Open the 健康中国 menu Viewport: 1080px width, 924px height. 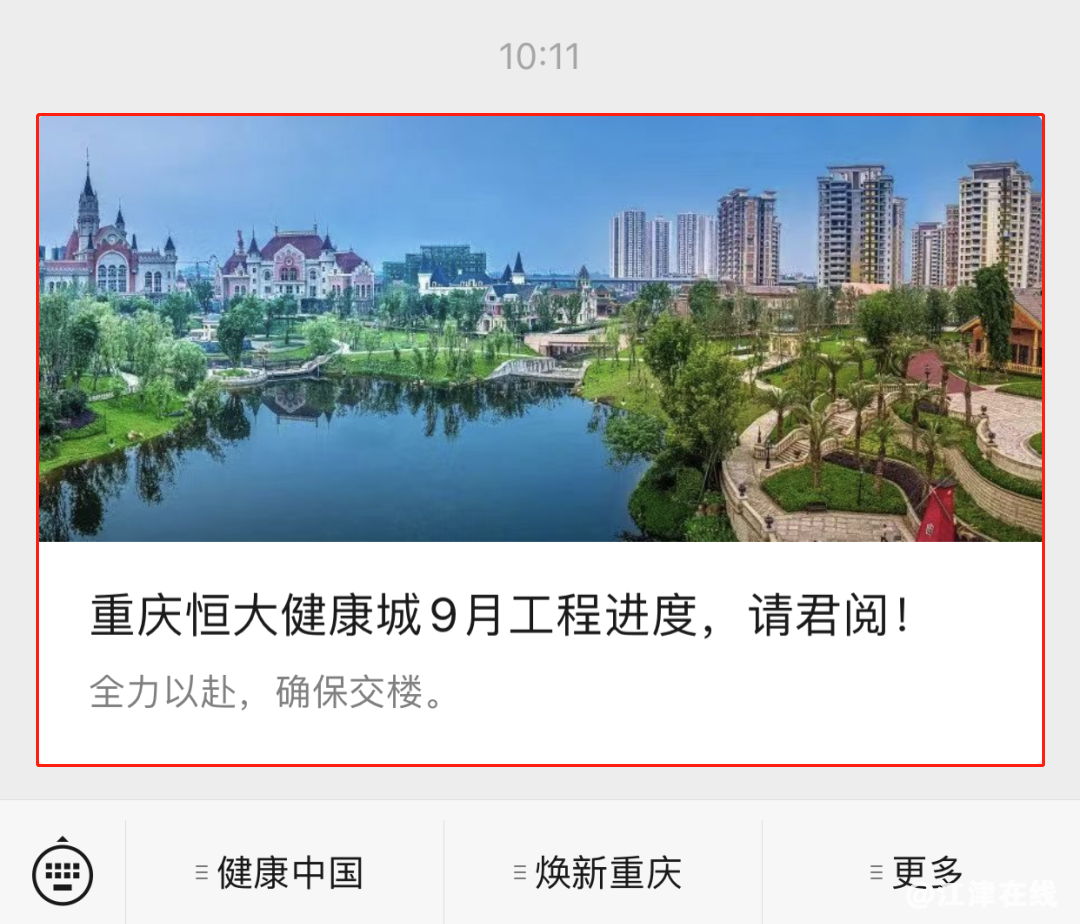pos(284,873)
